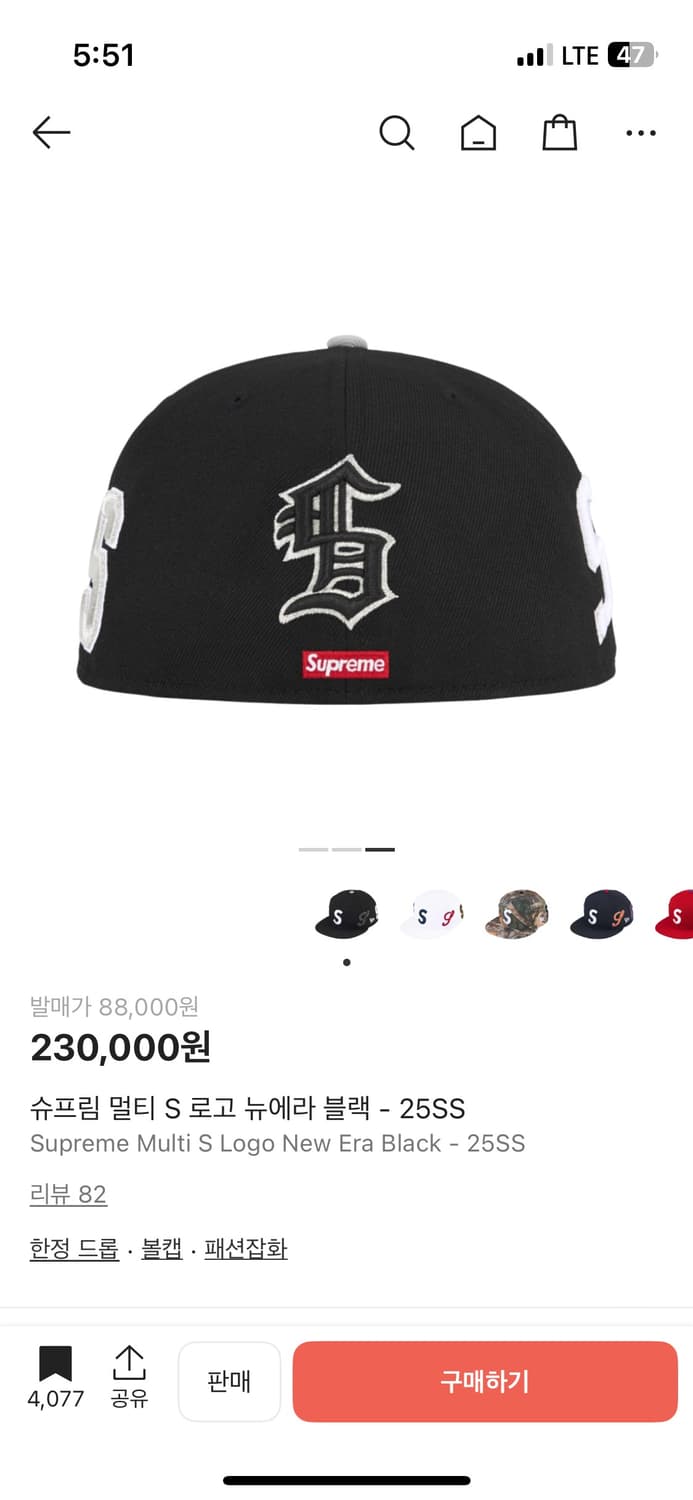Viewport: 693px width, 1500px height.
Task: Select the white cap color variant
Action: tap(431, 914)
